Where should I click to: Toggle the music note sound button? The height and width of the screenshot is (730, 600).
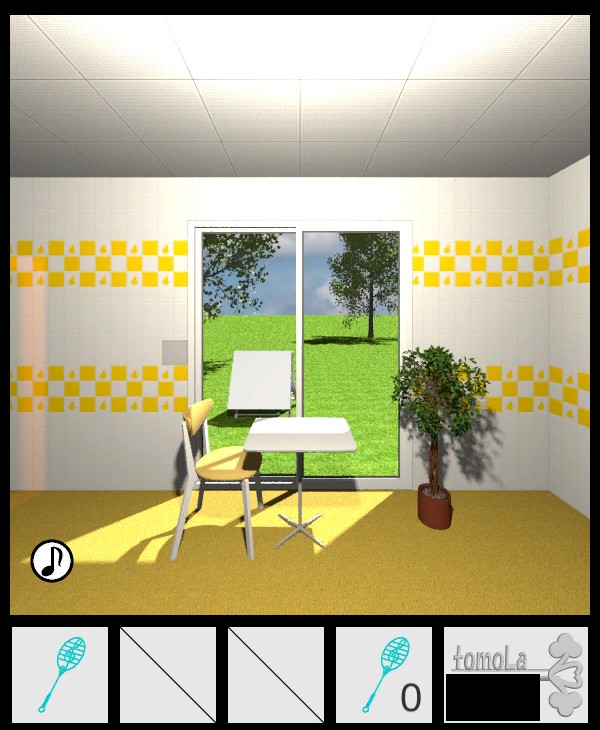[x=52, y=561]
